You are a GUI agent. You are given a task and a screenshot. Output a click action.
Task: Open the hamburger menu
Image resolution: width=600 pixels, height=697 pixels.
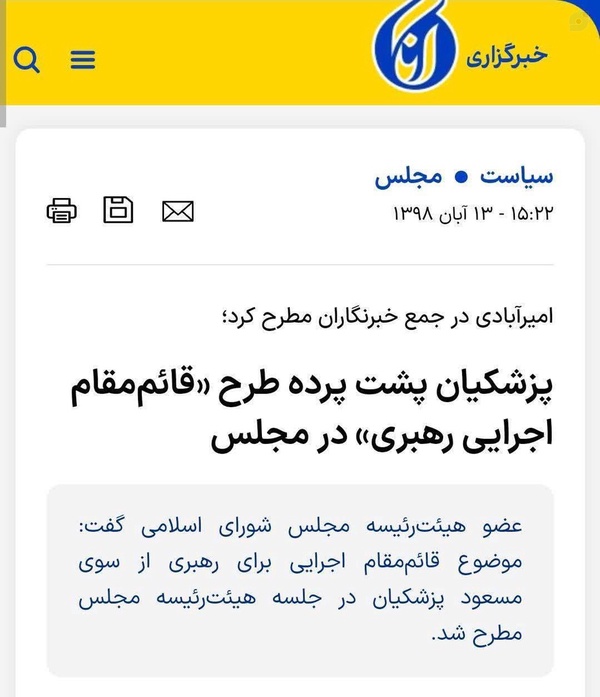pyautogui.click(x=83, y=60)
